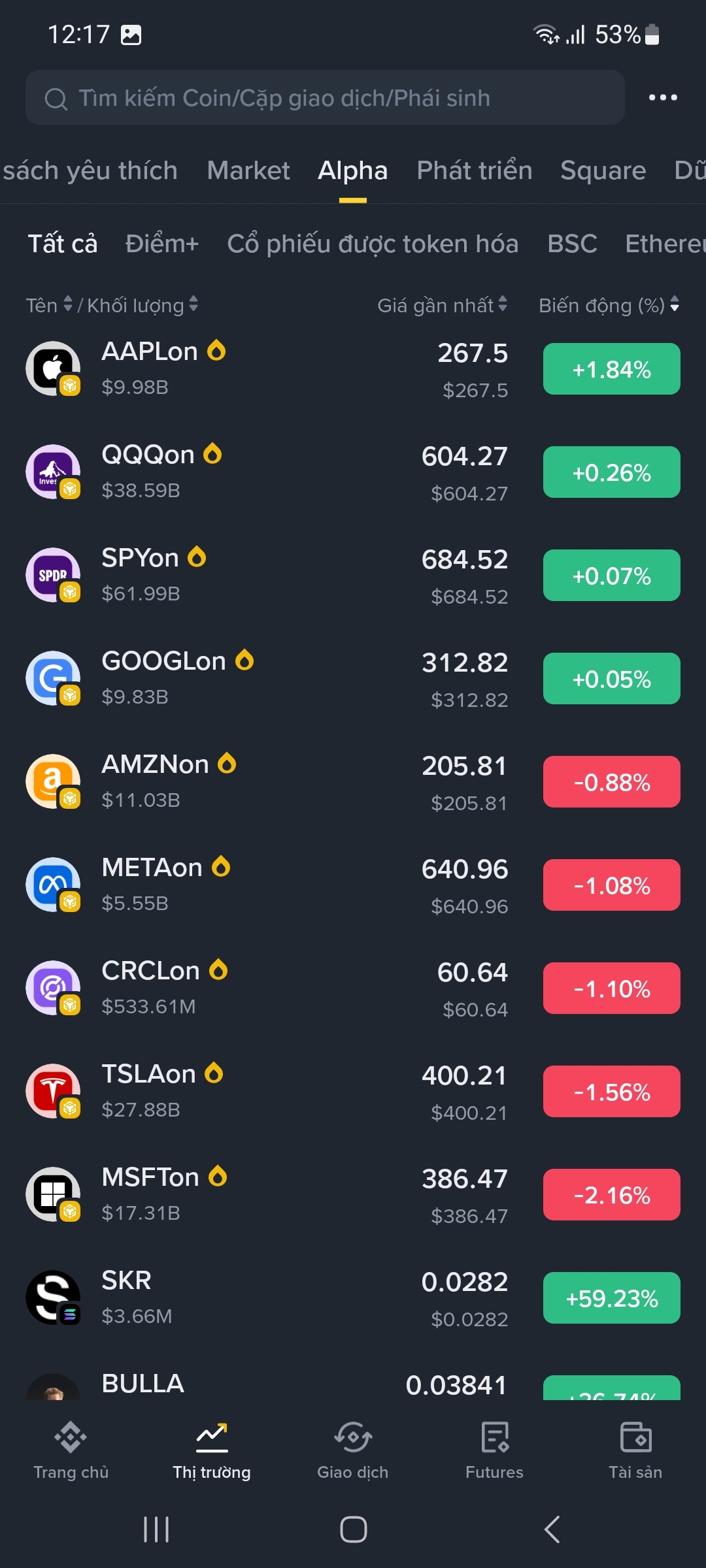
Task: Sort the list by Giá gần nhất
Action: (x=442, y=305)
